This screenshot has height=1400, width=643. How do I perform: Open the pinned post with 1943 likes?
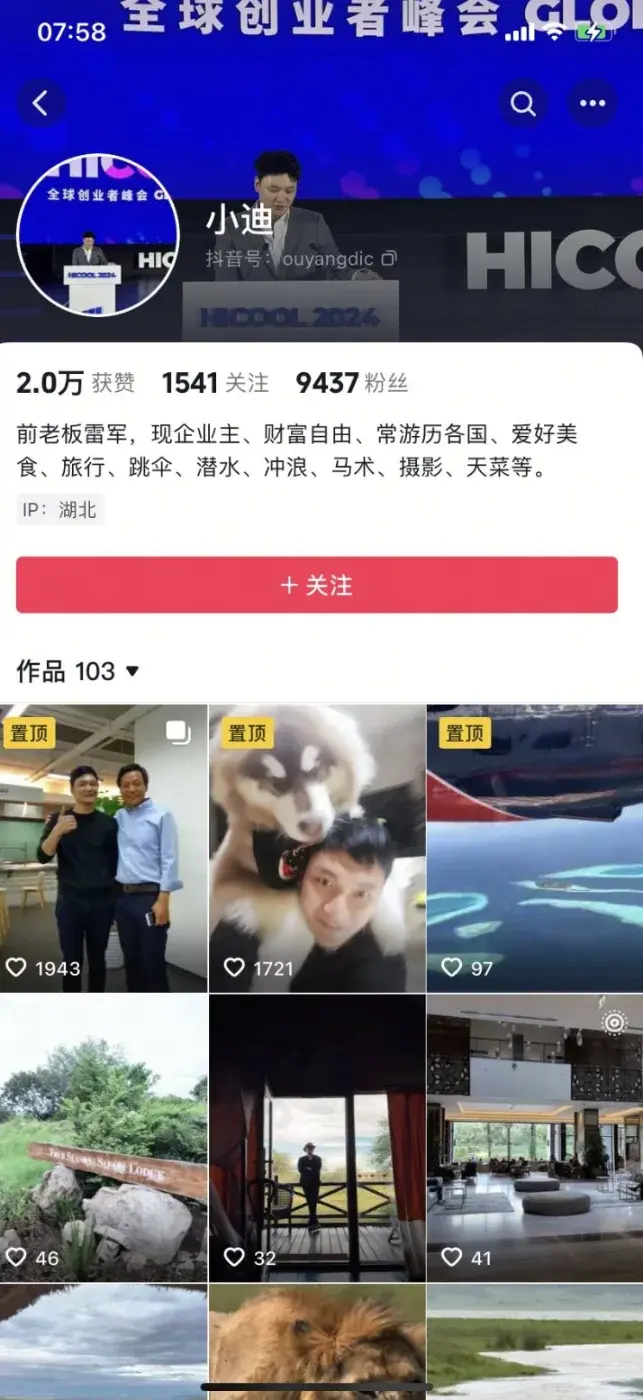click(x=104, y=848)
